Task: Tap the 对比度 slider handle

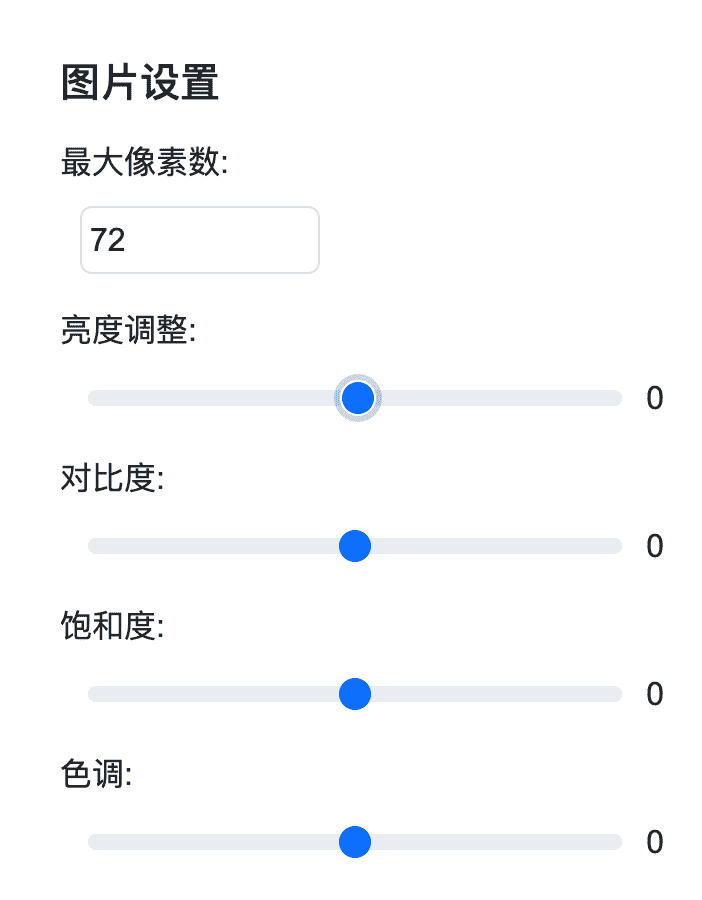Action: point(355,546)
